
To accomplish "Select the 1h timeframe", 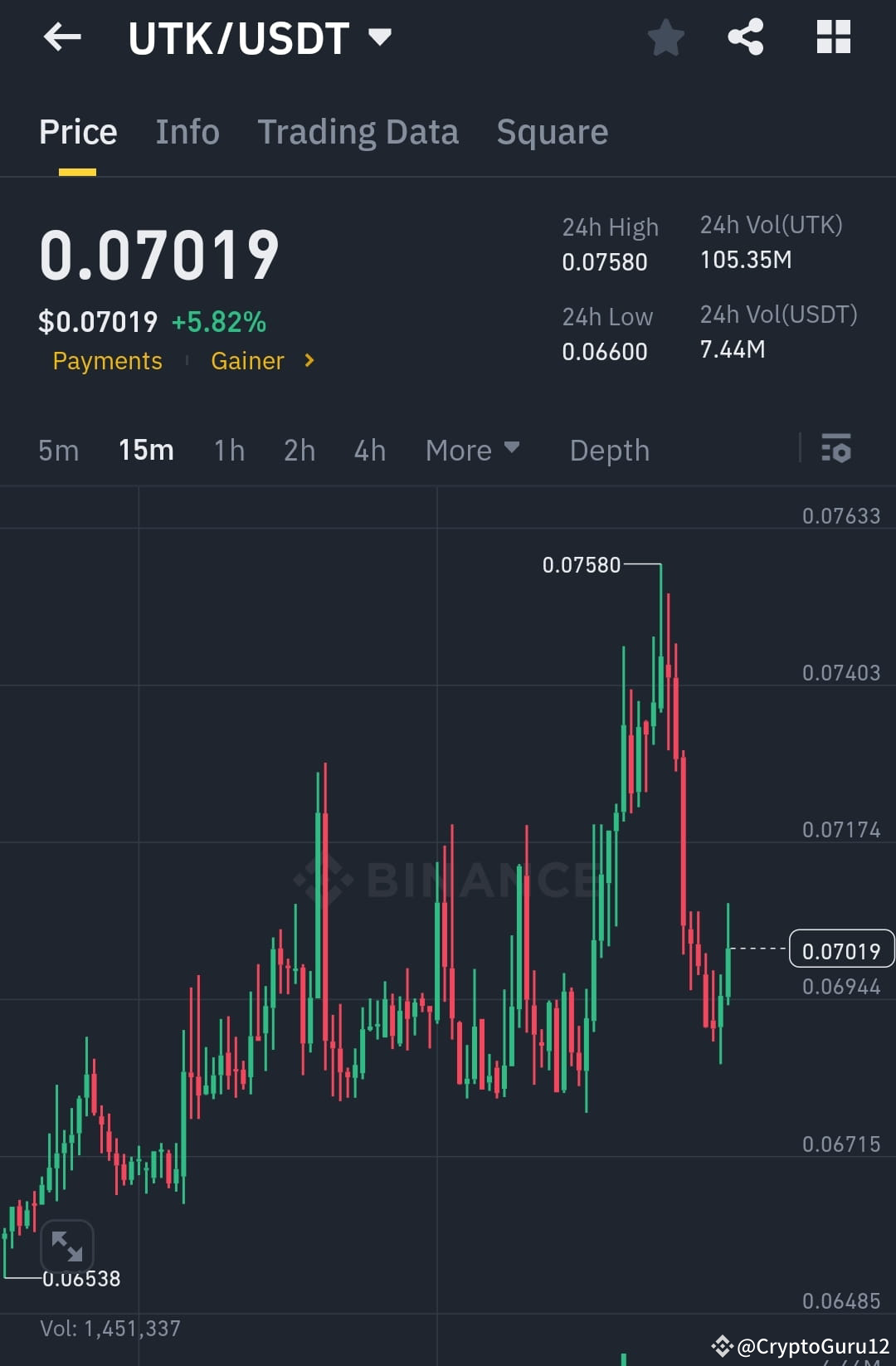I will coord(228,450).
